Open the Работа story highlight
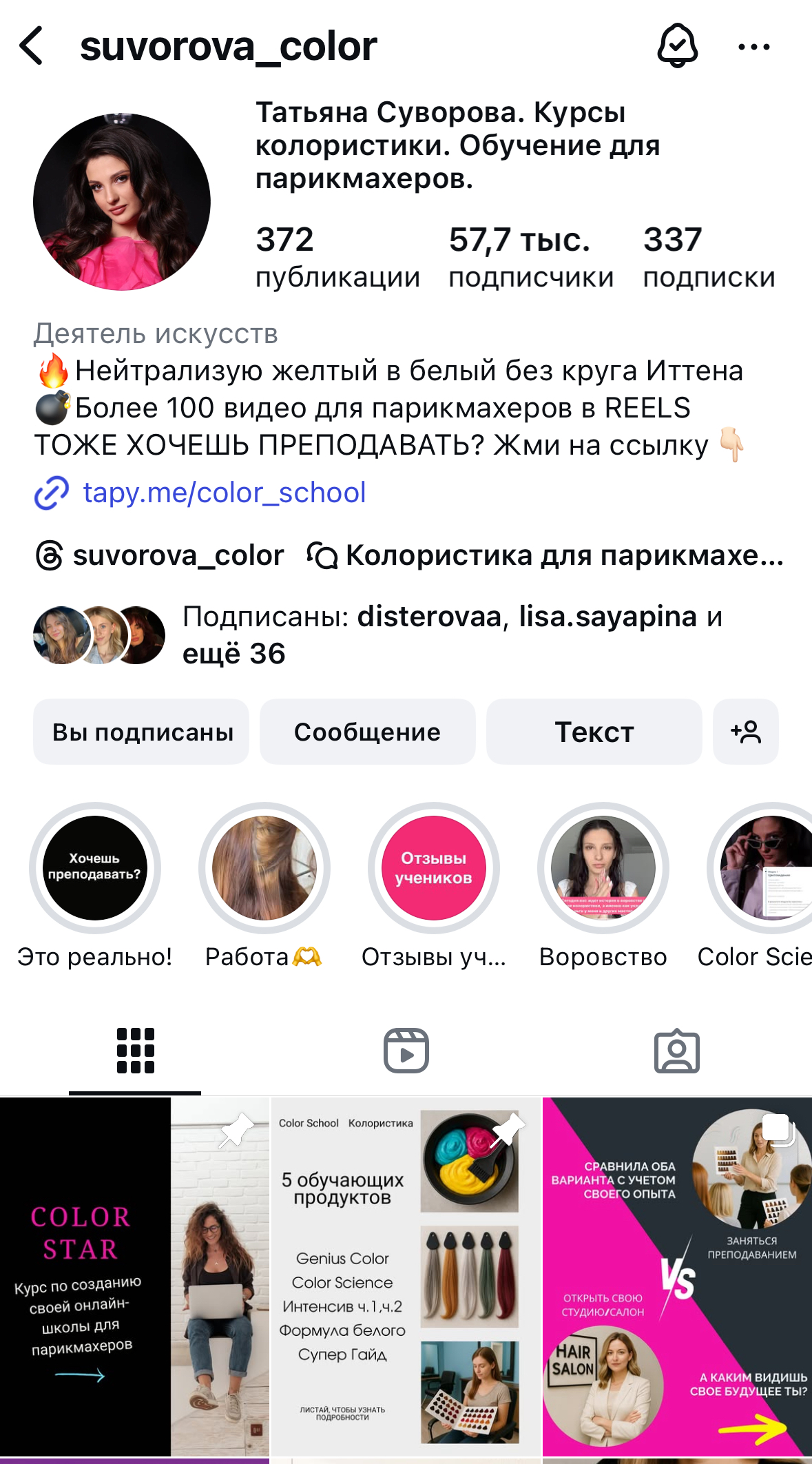This screenshot has height=1464, width=812. pyautogui.click(x=264, y=868)
